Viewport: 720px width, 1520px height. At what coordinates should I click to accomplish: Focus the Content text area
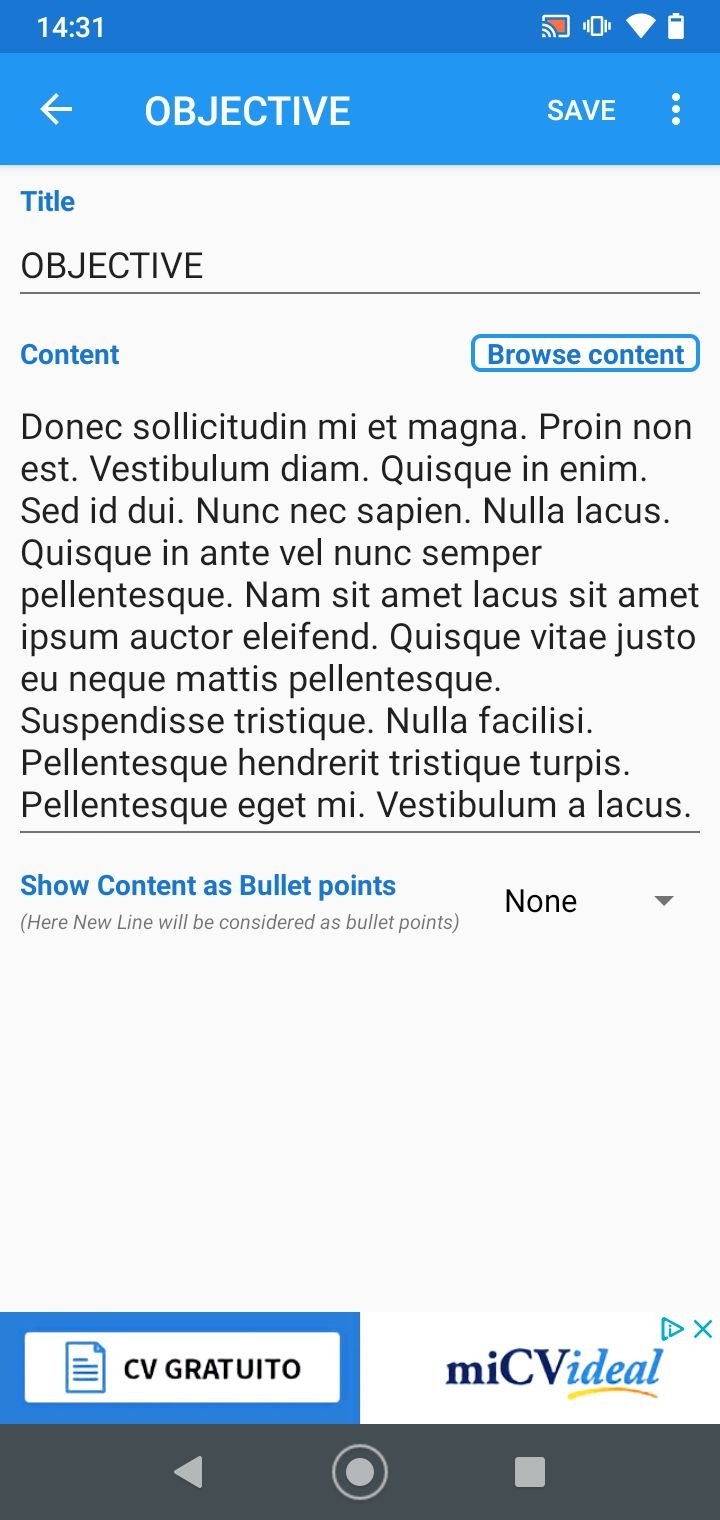(360, 616)
